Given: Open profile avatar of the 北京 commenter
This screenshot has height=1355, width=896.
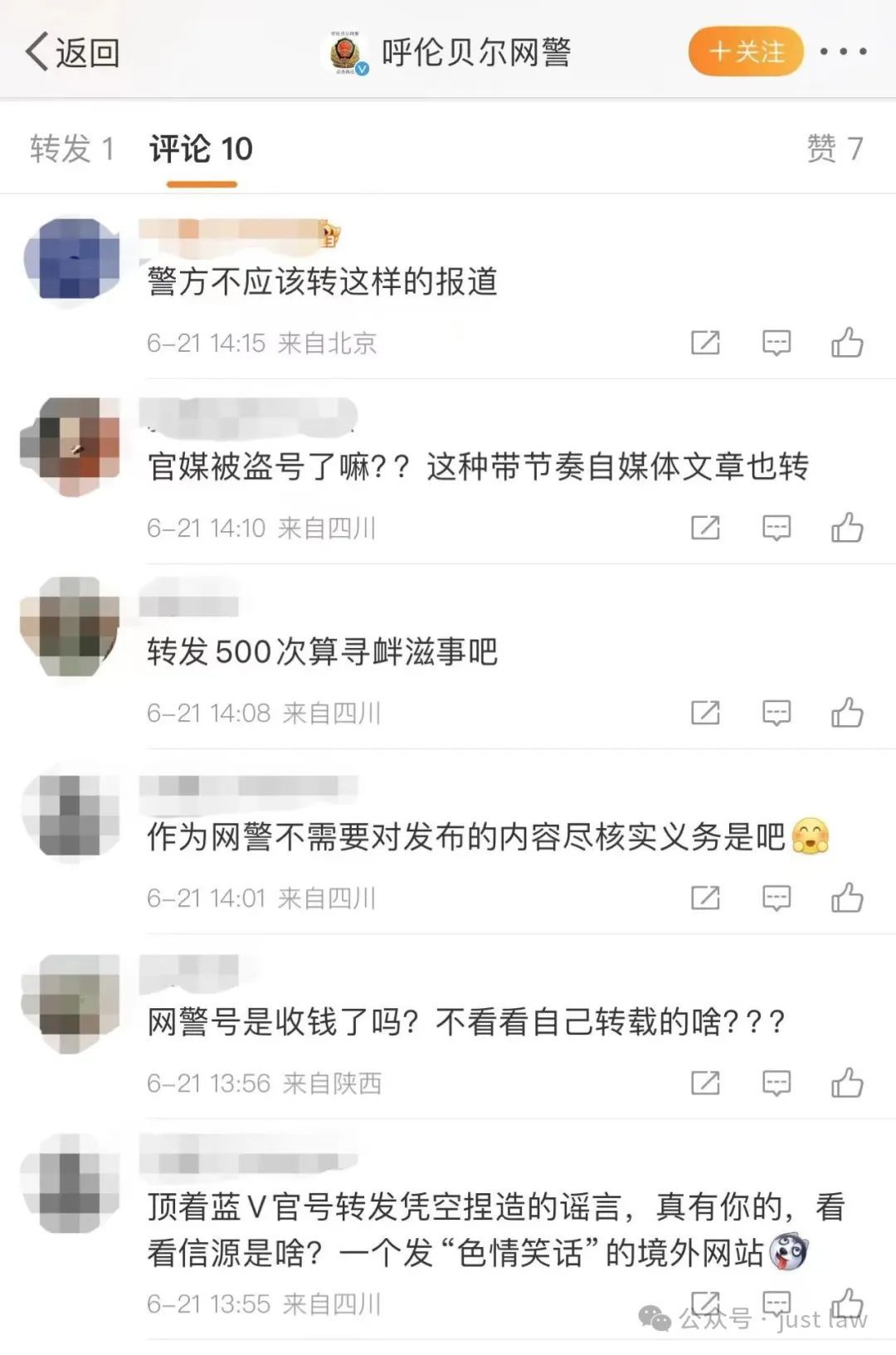Looking at the screenshot, I should click(72, 259).
